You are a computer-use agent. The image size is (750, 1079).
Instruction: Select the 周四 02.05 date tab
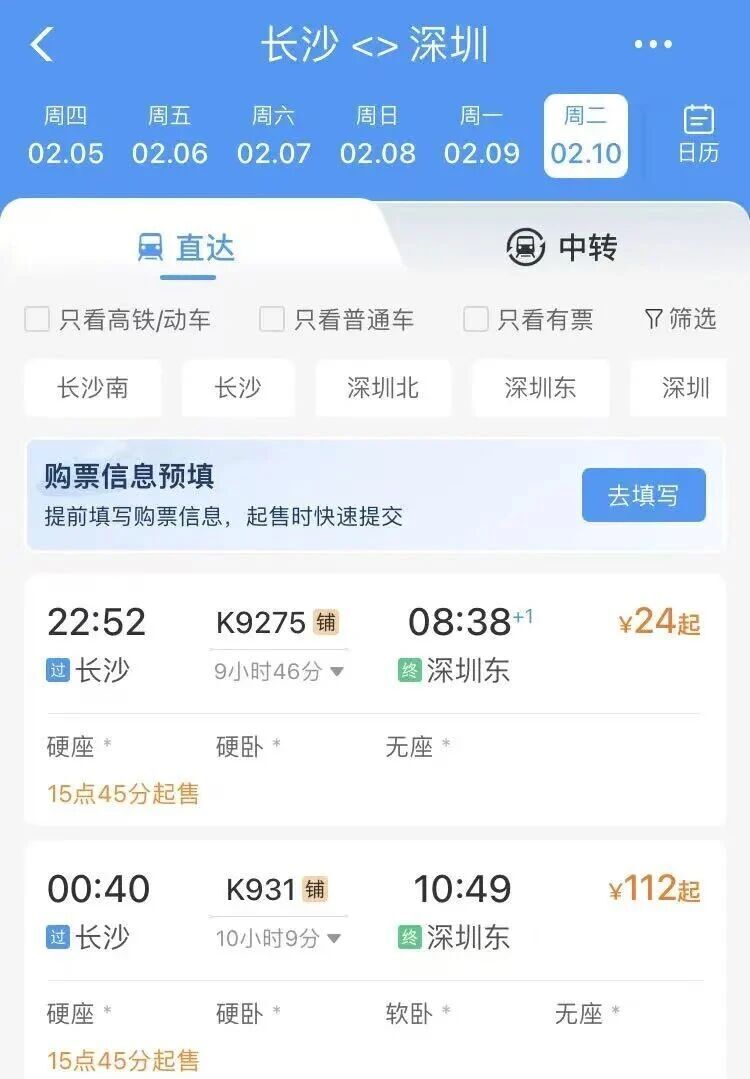point(66,136)
